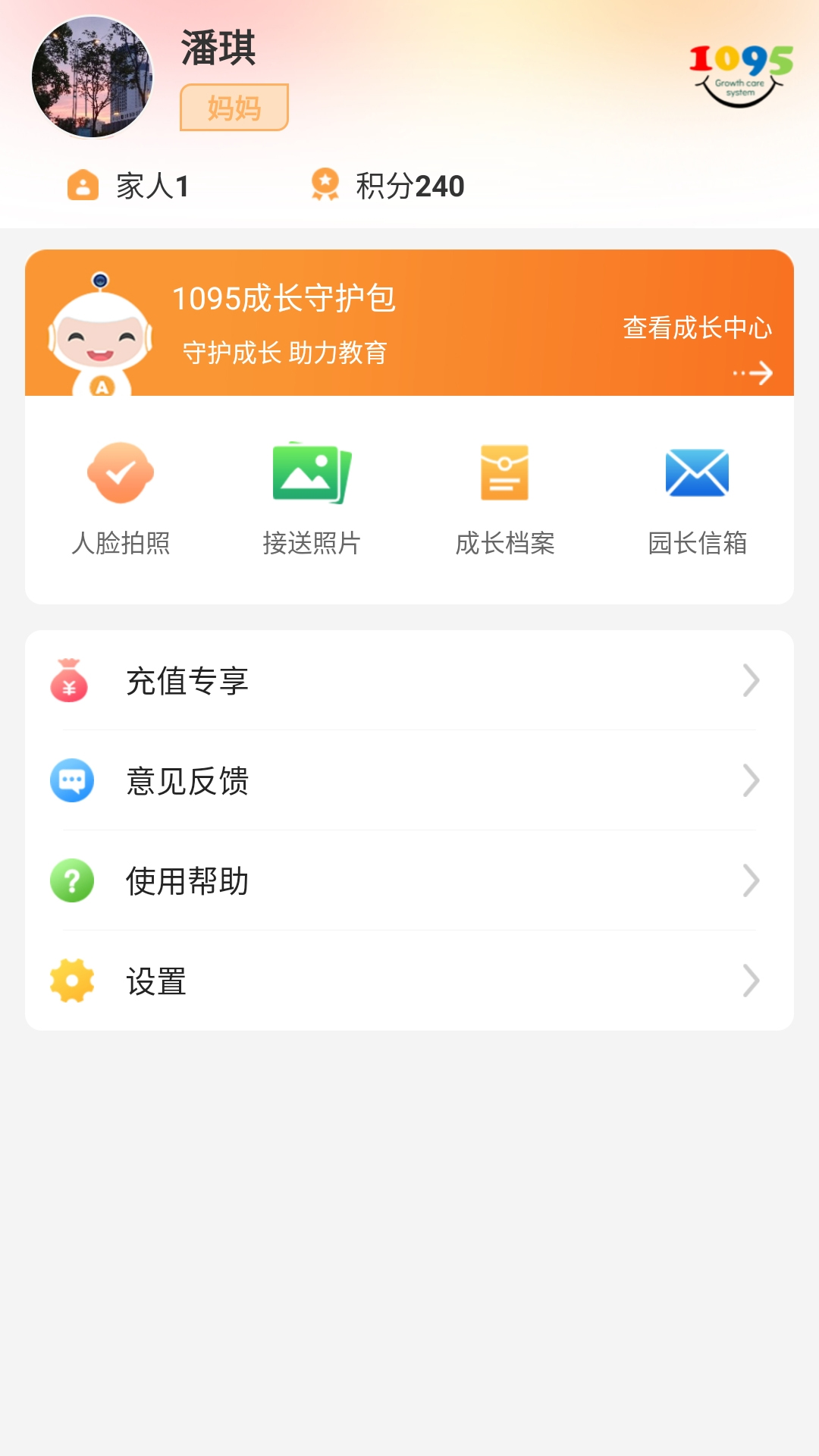Click the 积分 points medal icon
The width and height of the screenshot is (819, 1456).
[326, 182]
